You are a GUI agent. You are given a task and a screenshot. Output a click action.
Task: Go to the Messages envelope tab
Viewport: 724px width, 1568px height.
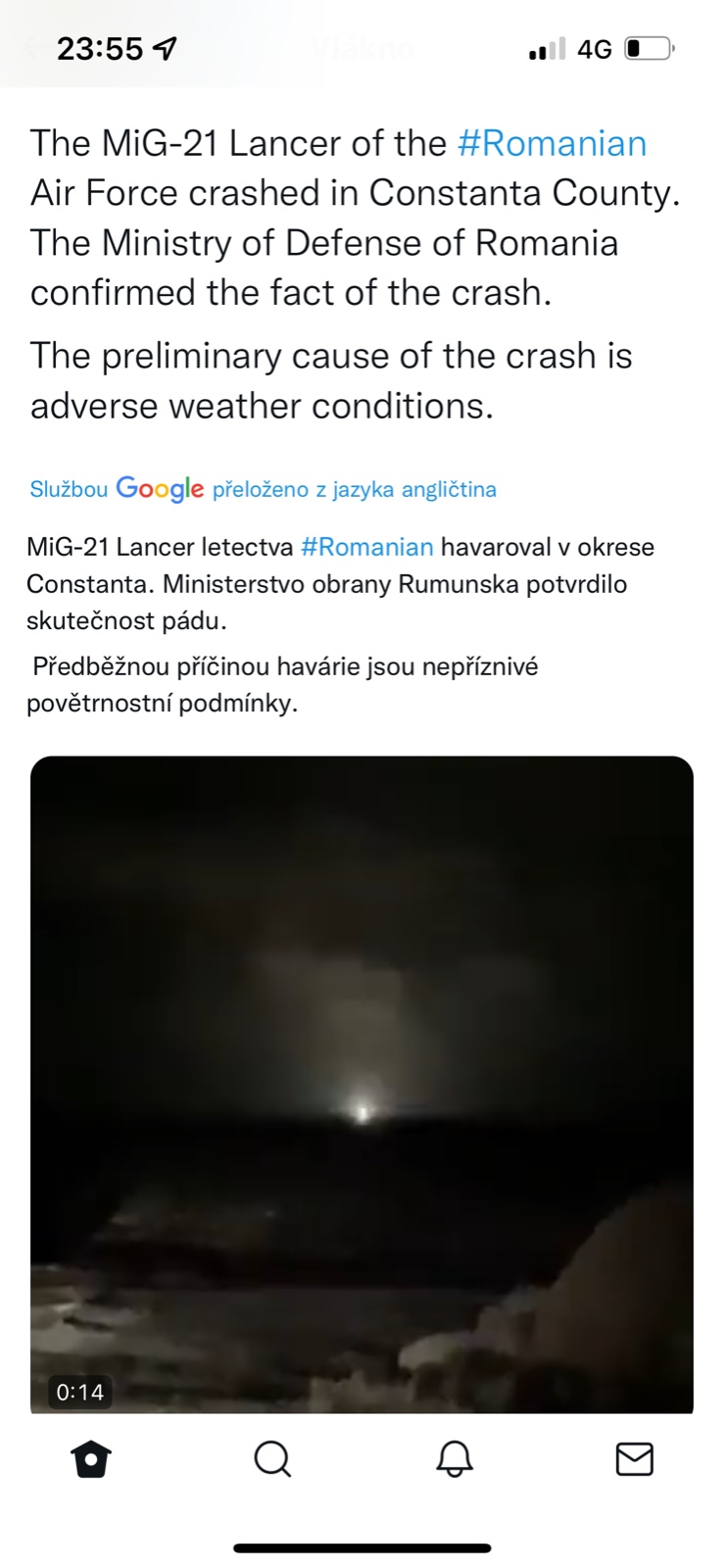pyautogui.click(x=634, y=1459)
